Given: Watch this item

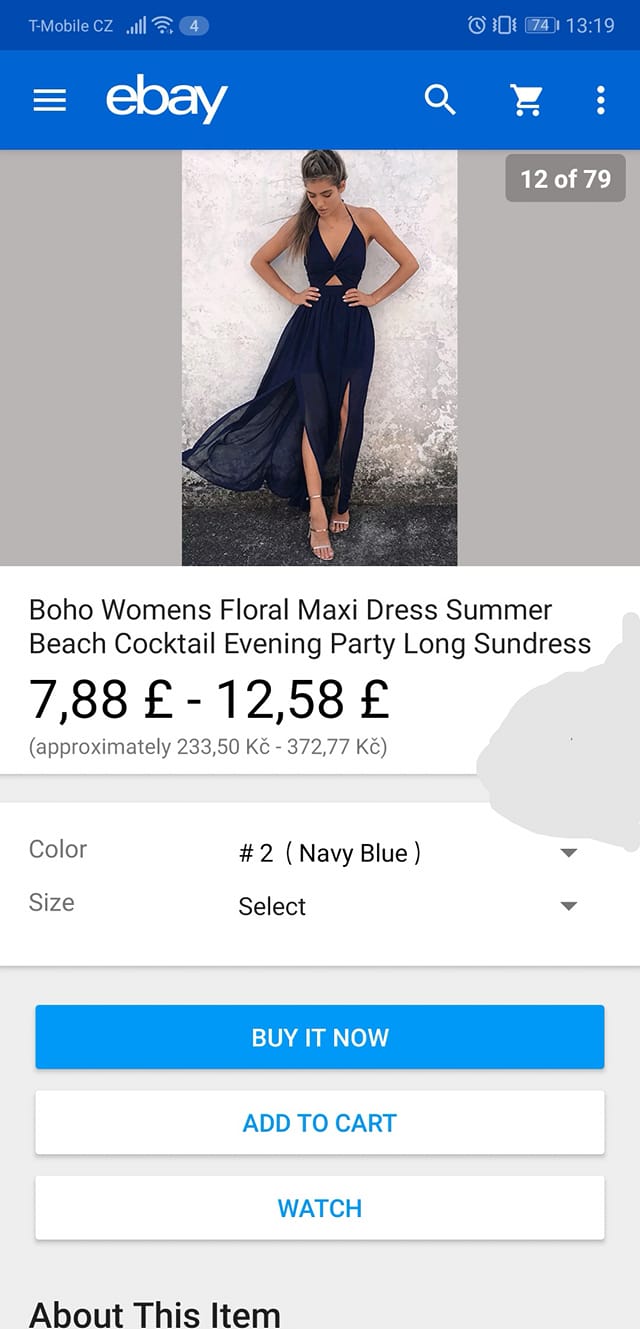Looking at the screenshot, I should tap(320, 1208).
